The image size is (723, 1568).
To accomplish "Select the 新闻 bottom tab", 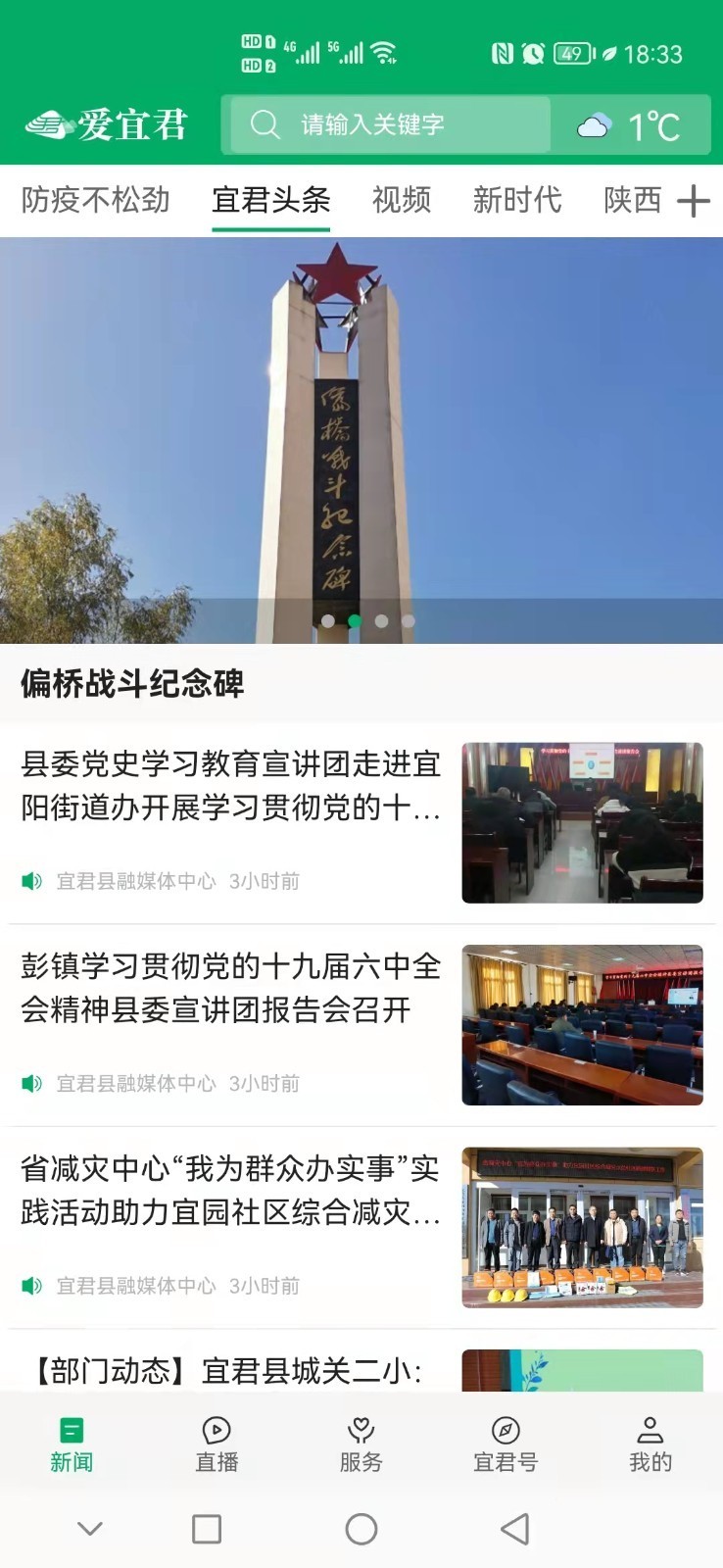I will [72, 1445].
